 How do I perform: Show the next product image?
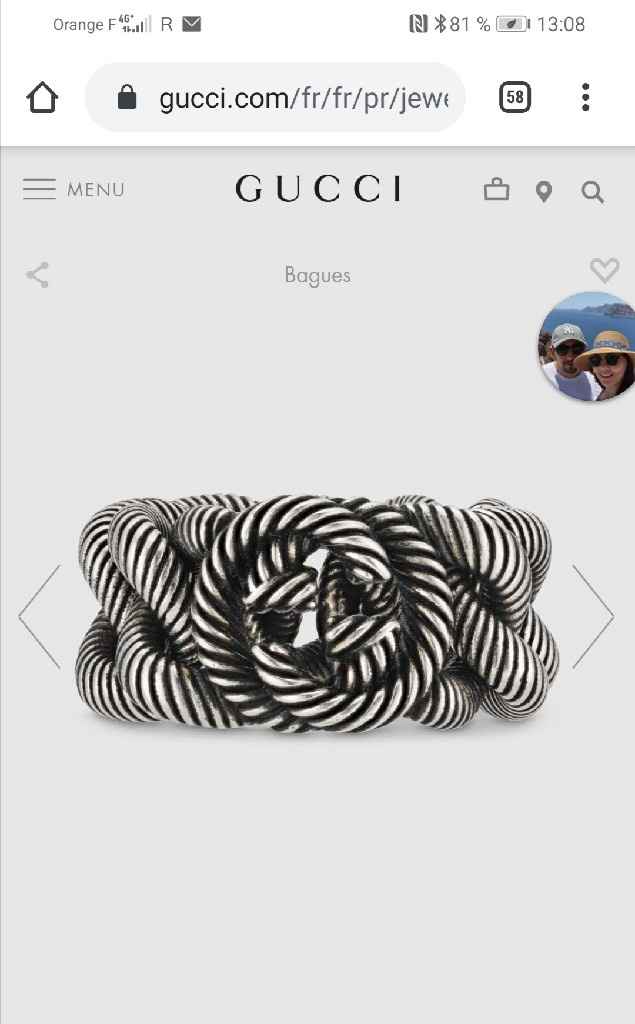592,616
